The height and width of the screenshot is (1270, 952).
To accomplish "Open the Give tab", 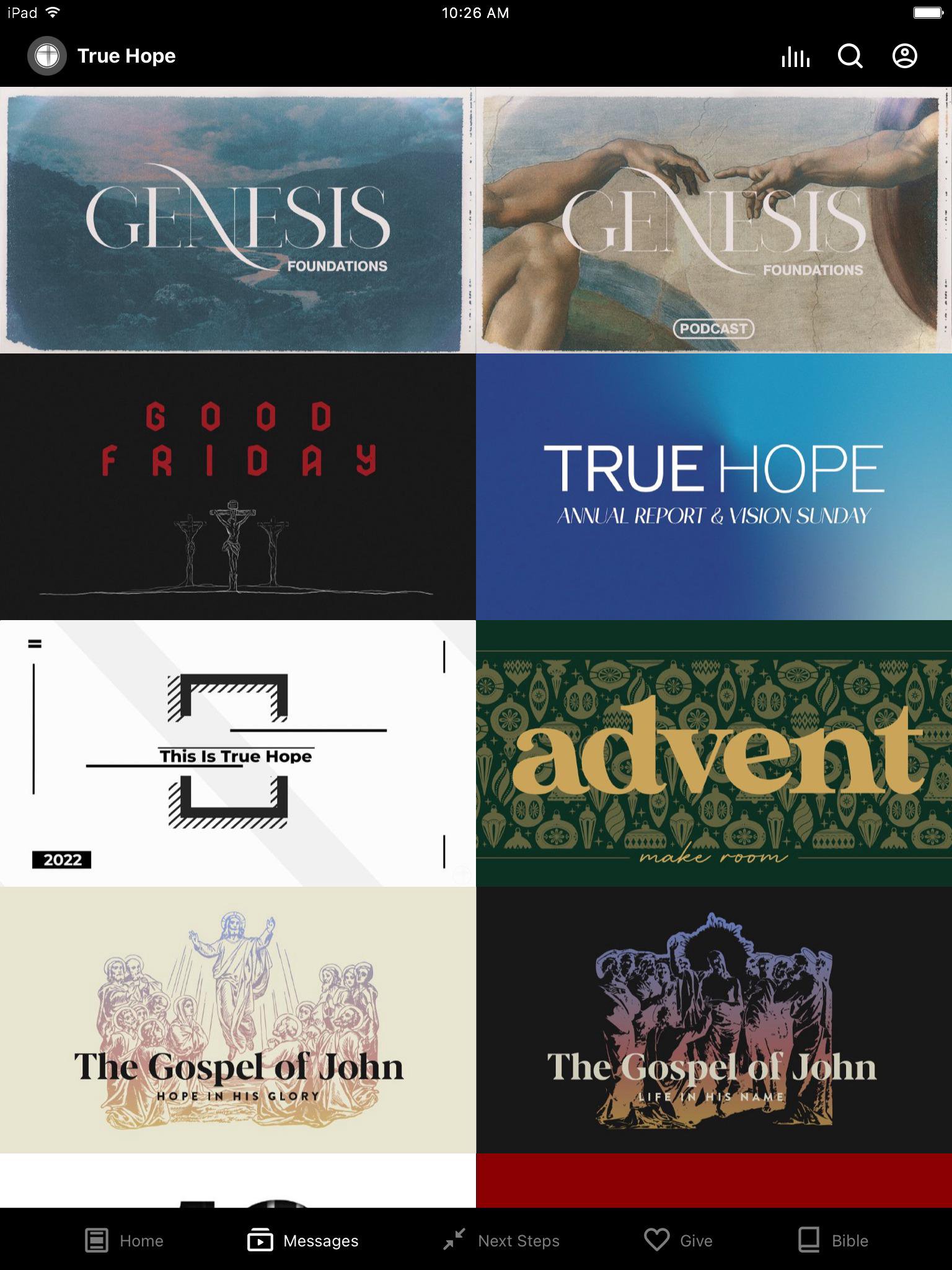I will [x=678, y=1240].
